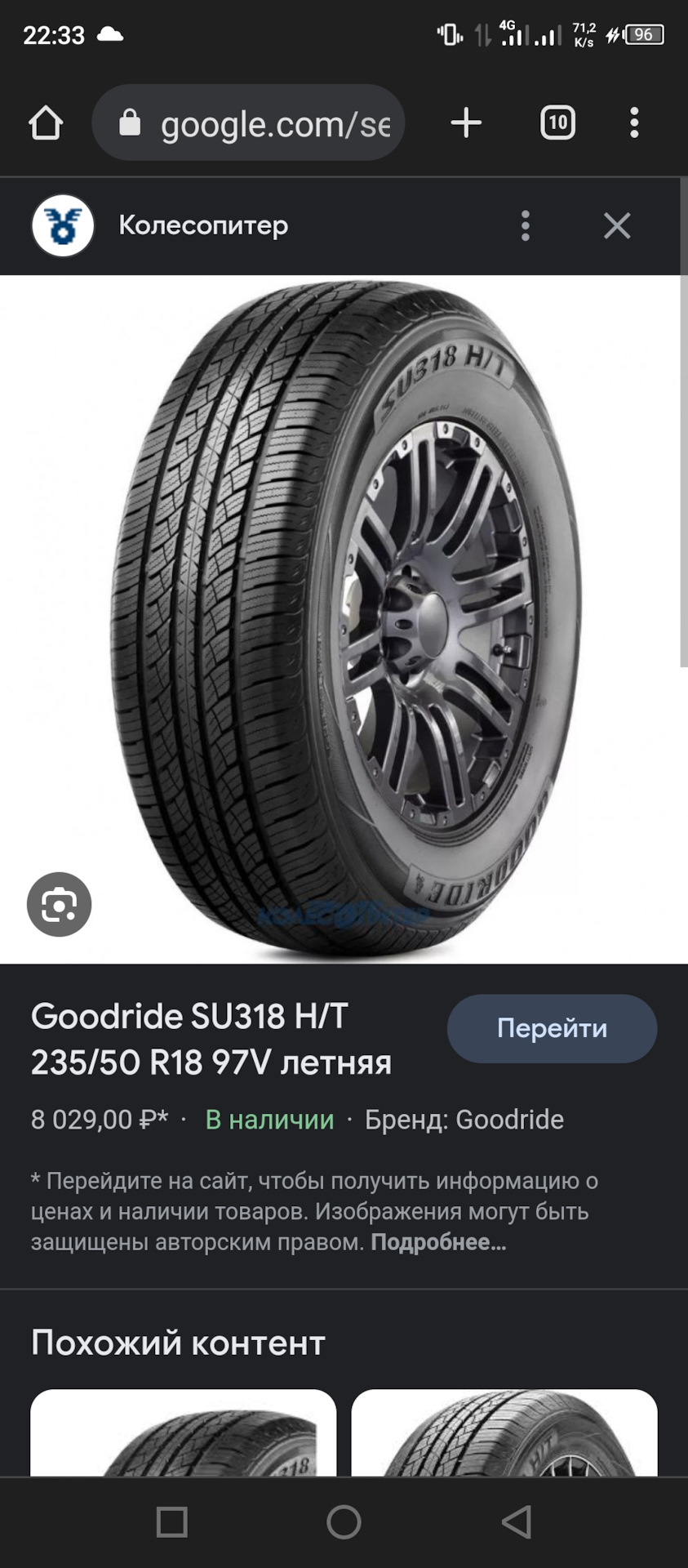Go to the Chrome home page
Image resolution: width=688 pixels, height=1568 pixels.
(x=46, y=124)
